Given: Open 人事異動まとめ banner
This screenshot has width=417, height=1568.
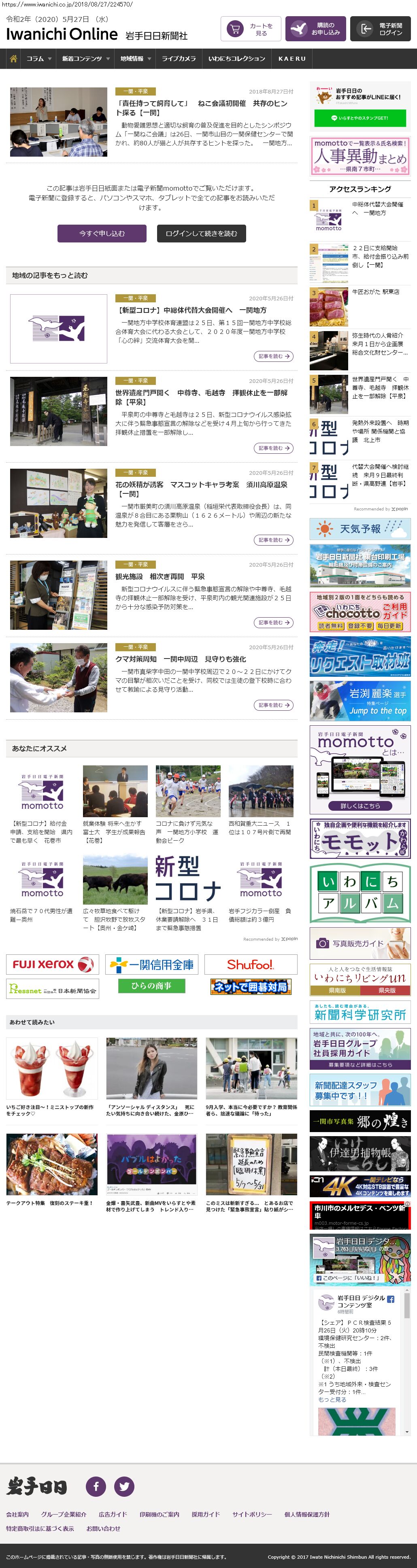Looking at the screenshot, I should click(x=360, y=156).
